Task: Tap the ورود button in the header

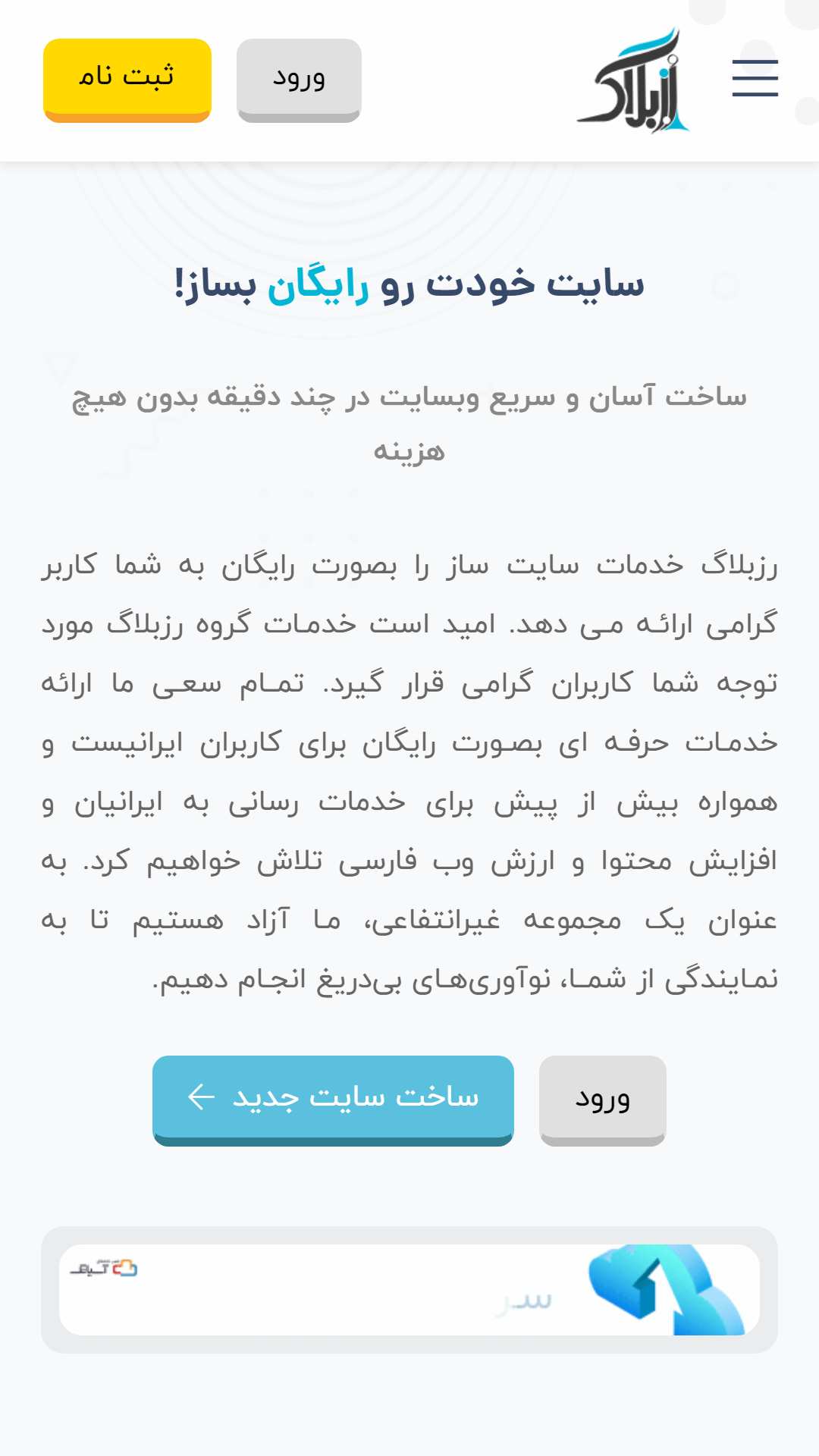Action: [299, 80]
